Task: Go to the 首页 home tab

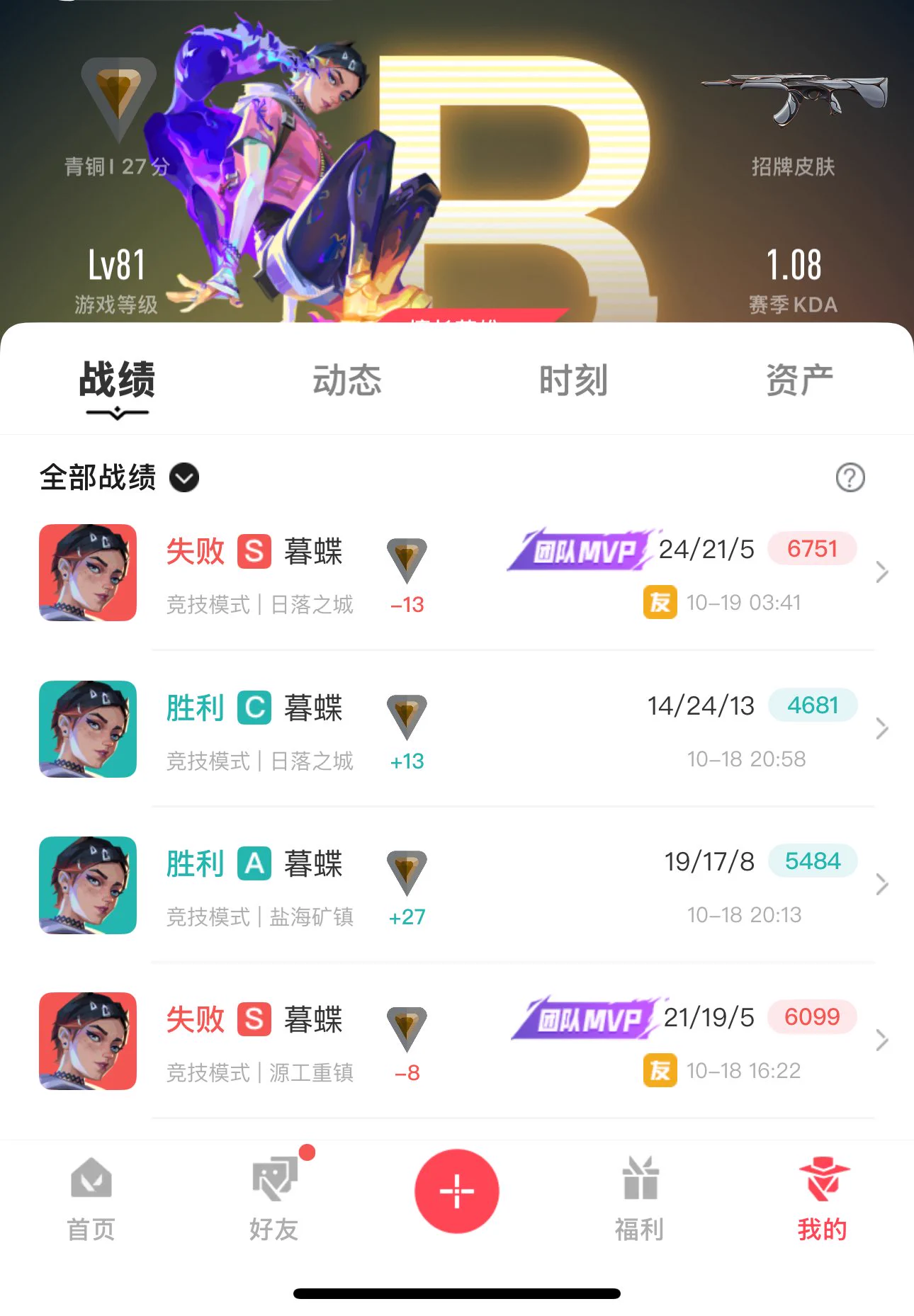Action: (91, 1198)
